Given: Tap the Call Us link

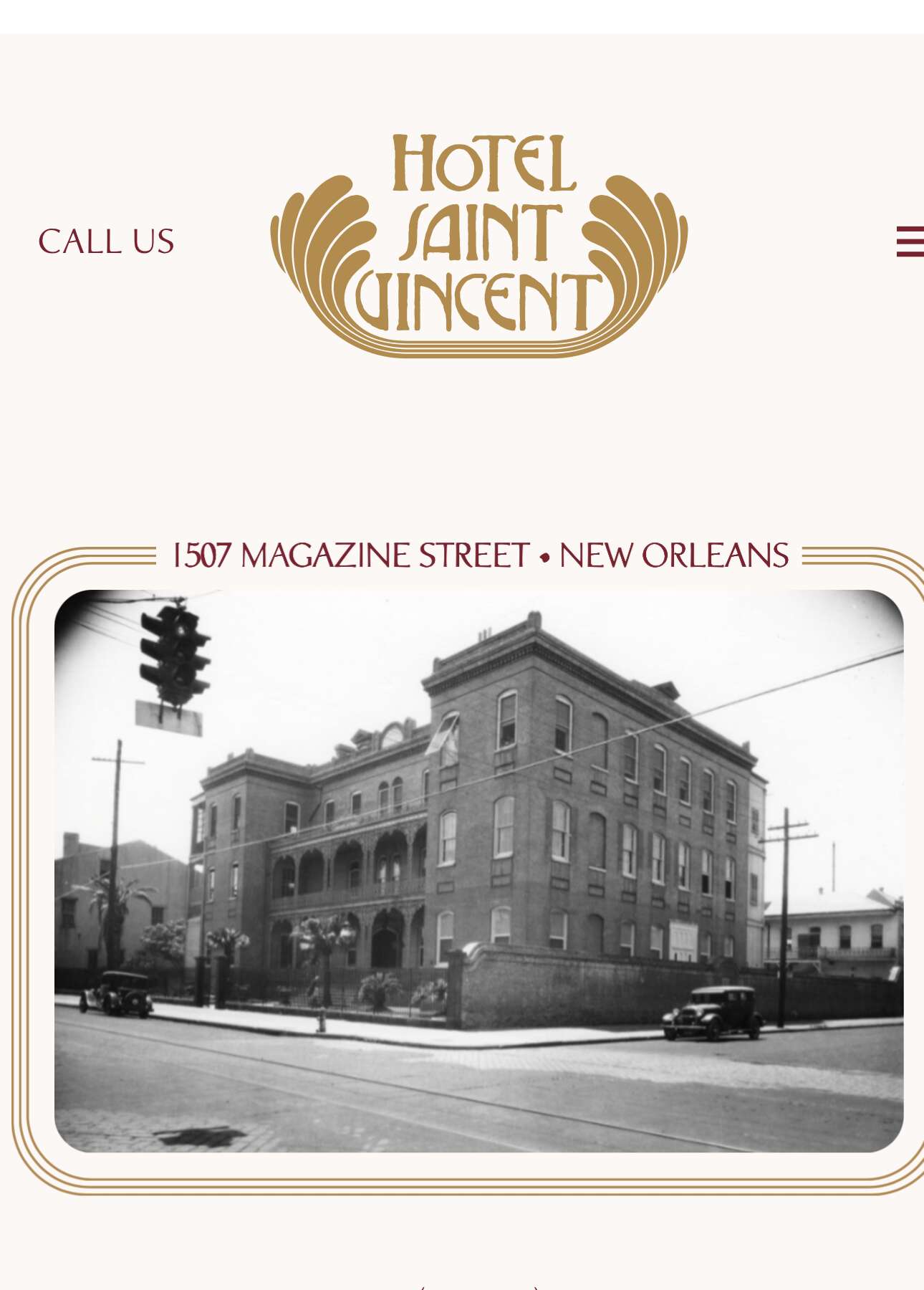Looking at the screenshot, I should pos(106,242).
